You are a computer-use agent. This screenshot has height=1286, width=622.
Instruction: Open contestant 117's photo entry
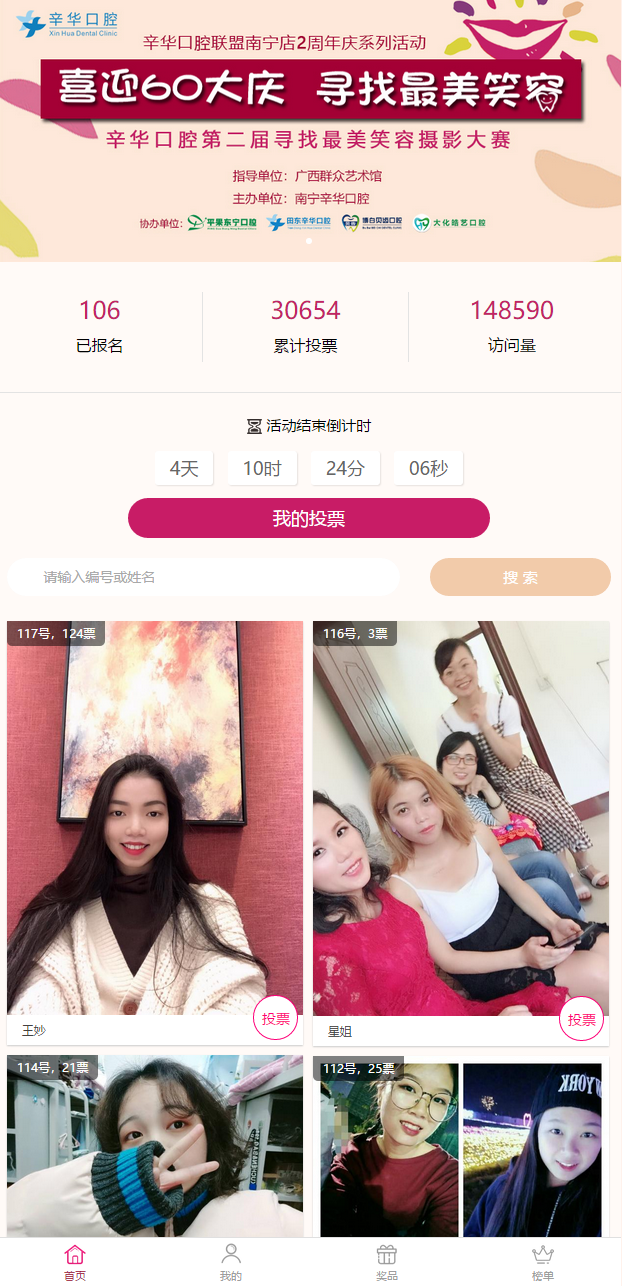155,818
